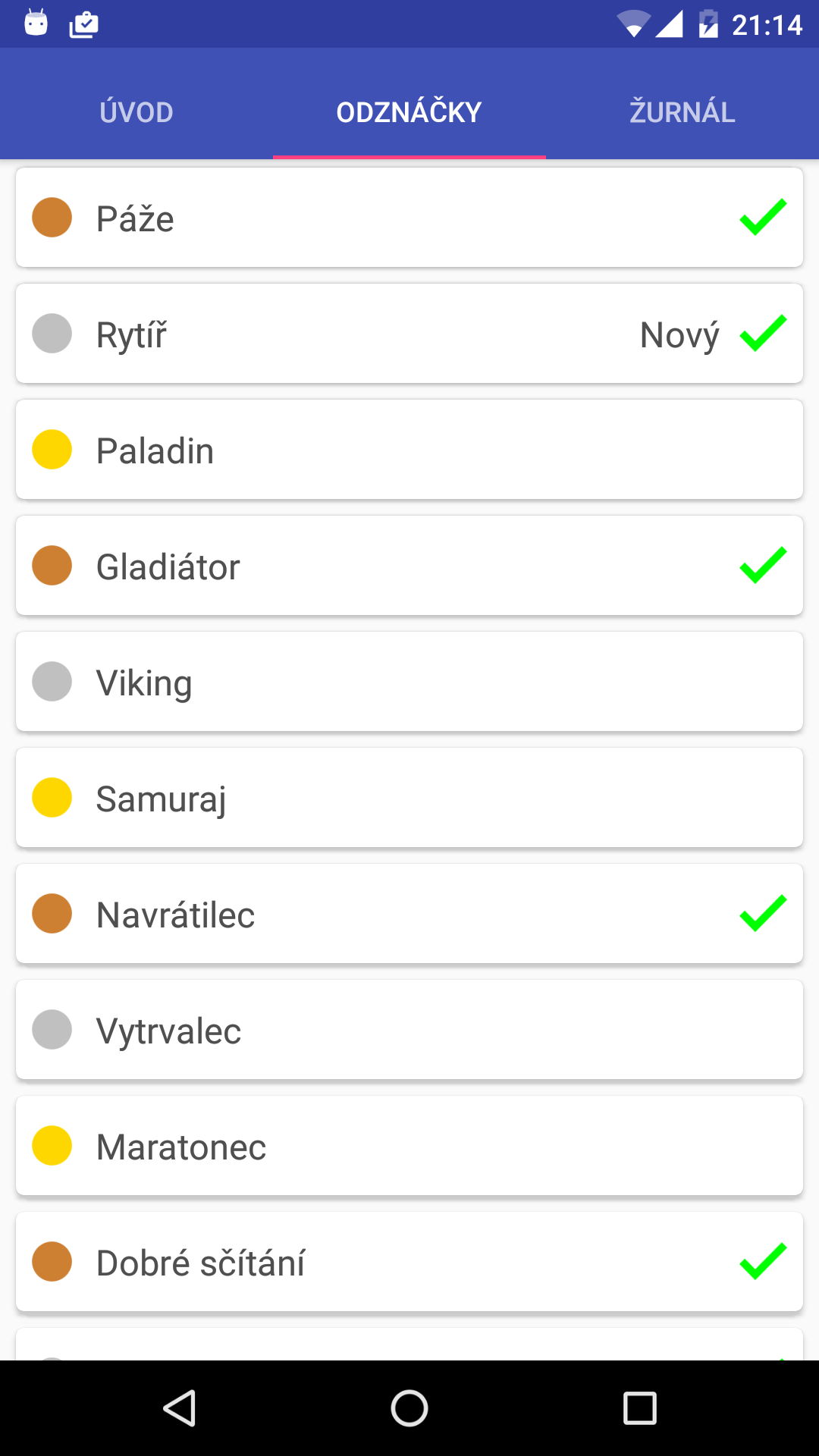Open the recent apps overview

tap(639, 1408)
